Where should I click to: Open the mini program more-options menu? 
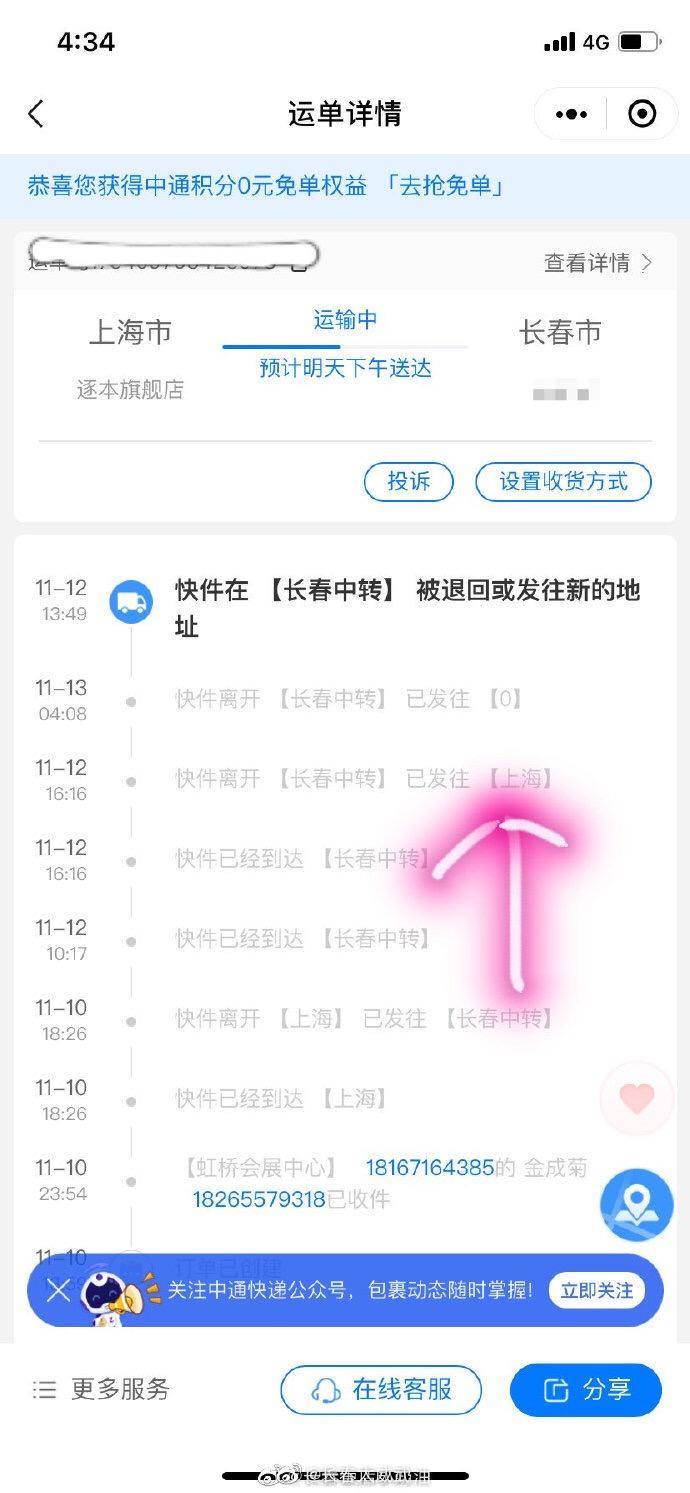click(571, 114)
